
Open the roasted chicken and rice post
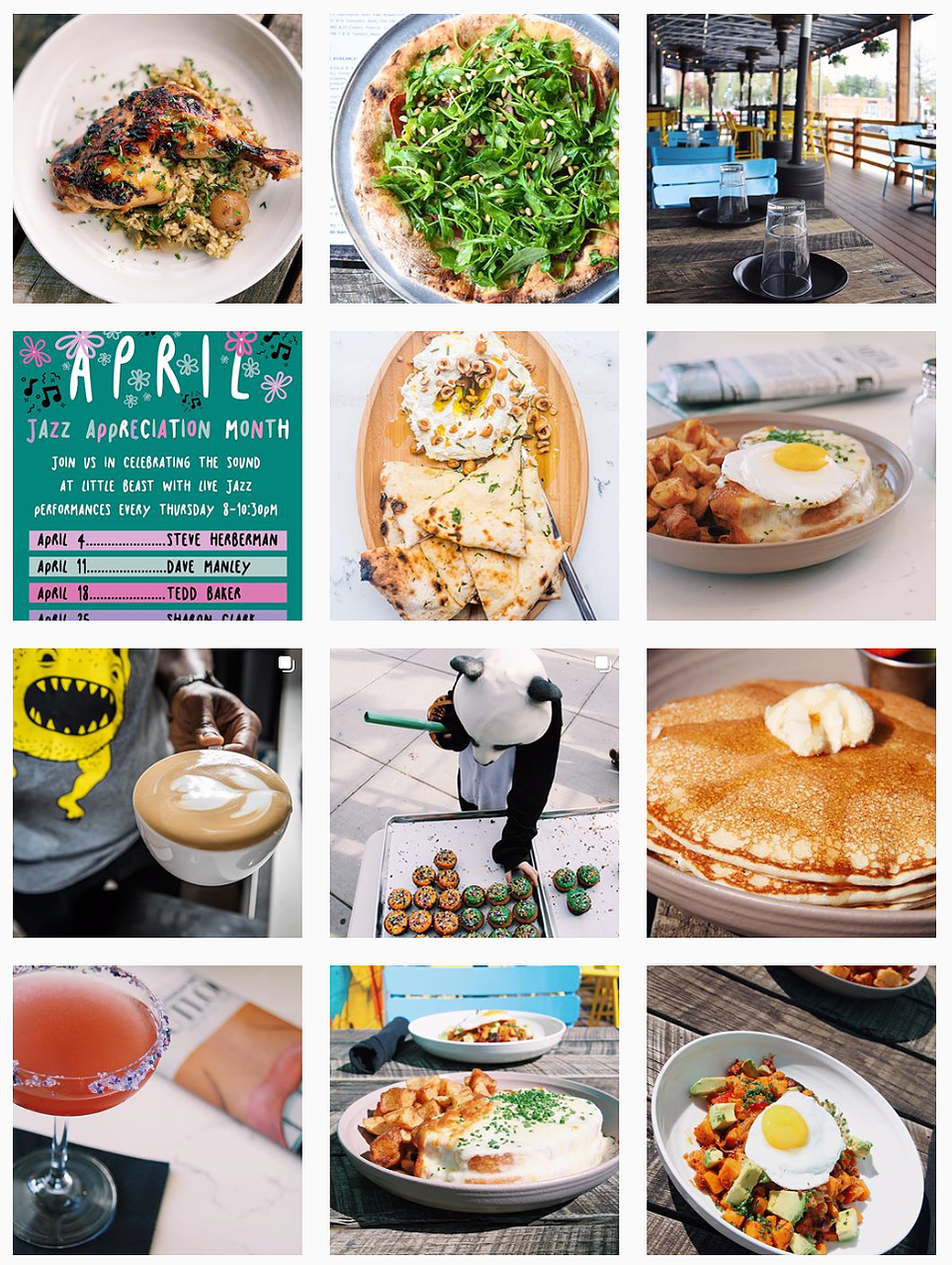click(157, 158)
